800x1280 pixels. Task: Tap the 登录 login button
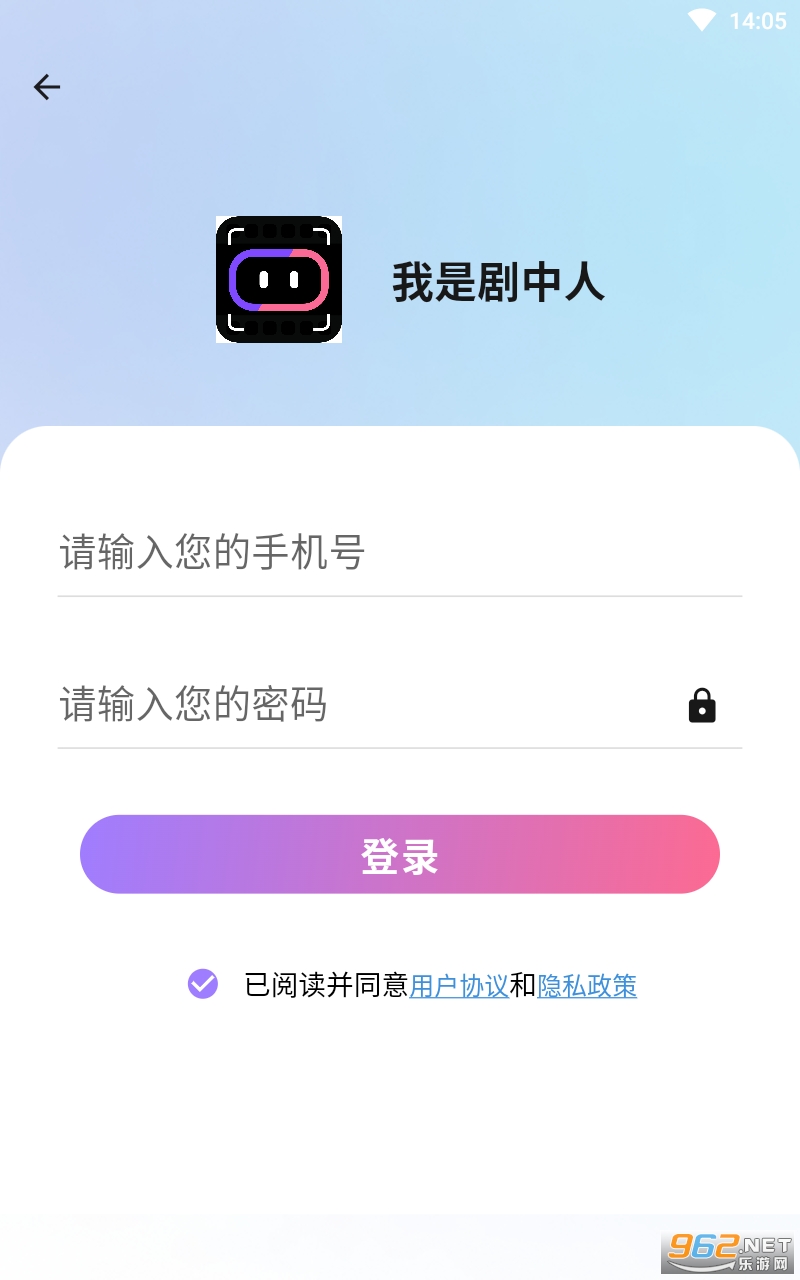[x=400, y=854]
